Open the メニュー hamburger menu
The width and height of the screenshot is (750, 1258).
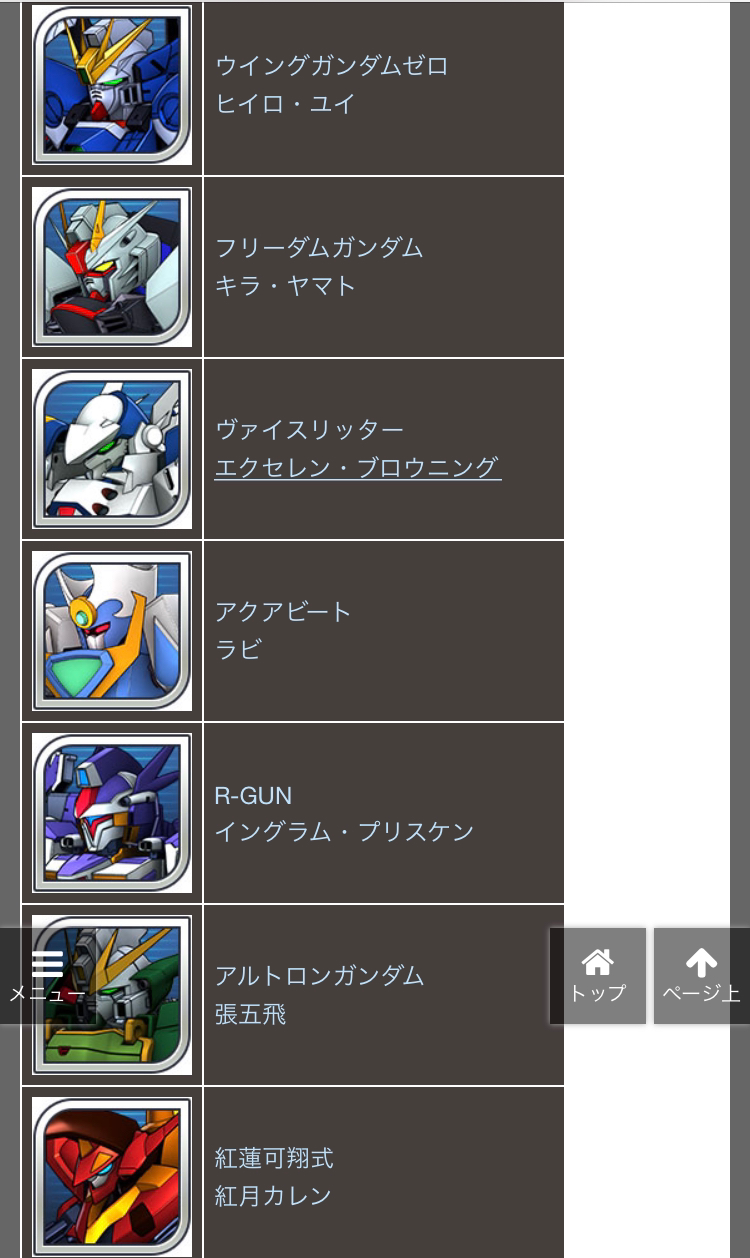(47, 976)
